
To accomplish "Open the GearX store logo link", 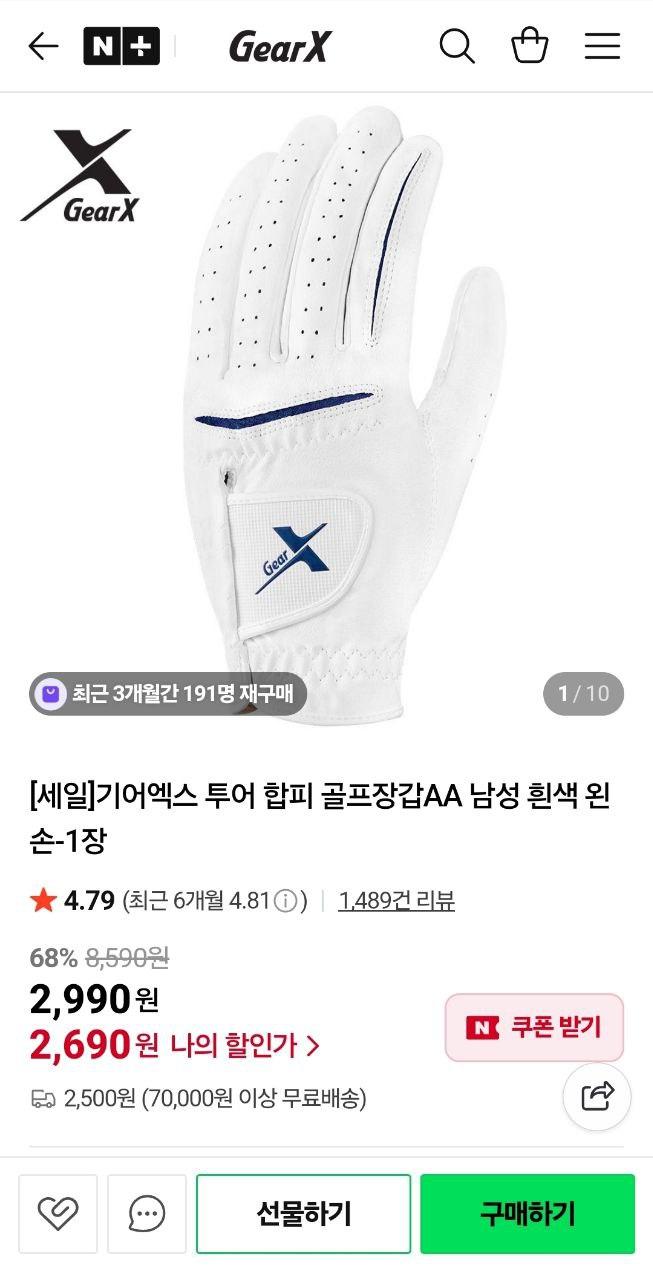I will click(x=279, y=47).
